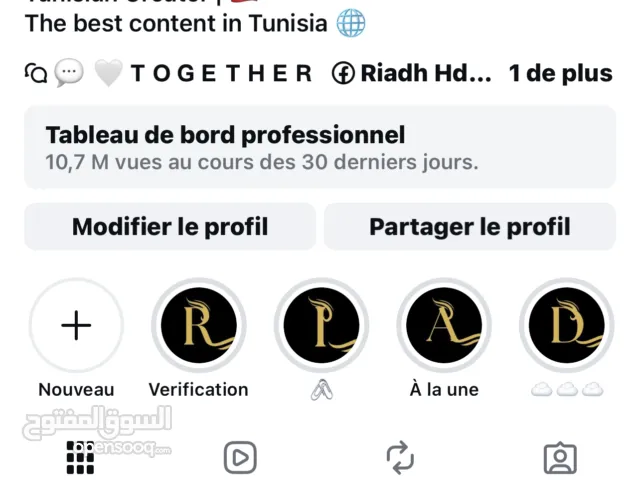Open the À la une highlight
Screen dimensions: 640x480
[x=444, y=326]
